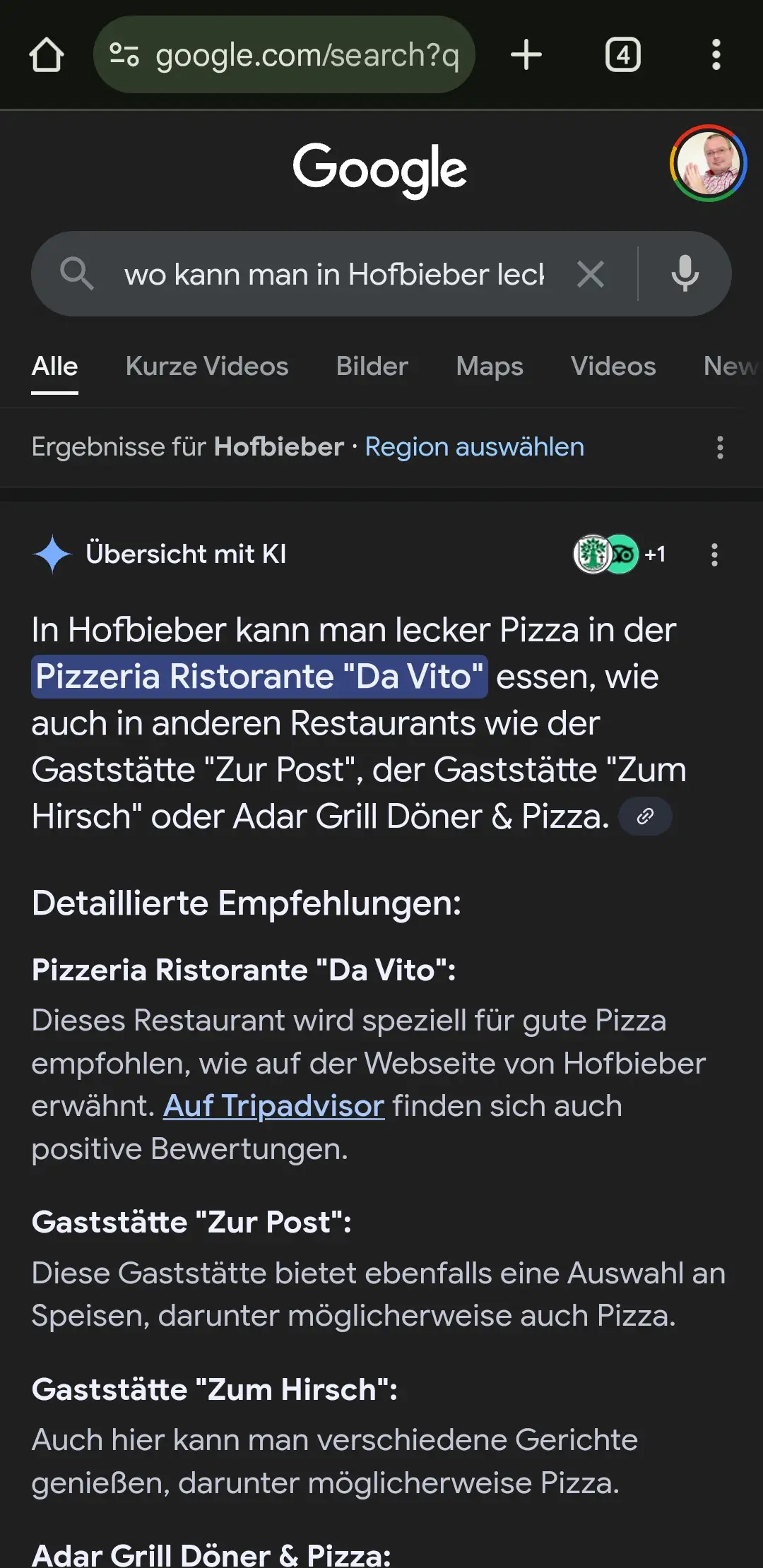Image resolution: width=763 pixels, height=1568 pixels.
Task: Open the Google account profile picture
Action: (708, 163)
